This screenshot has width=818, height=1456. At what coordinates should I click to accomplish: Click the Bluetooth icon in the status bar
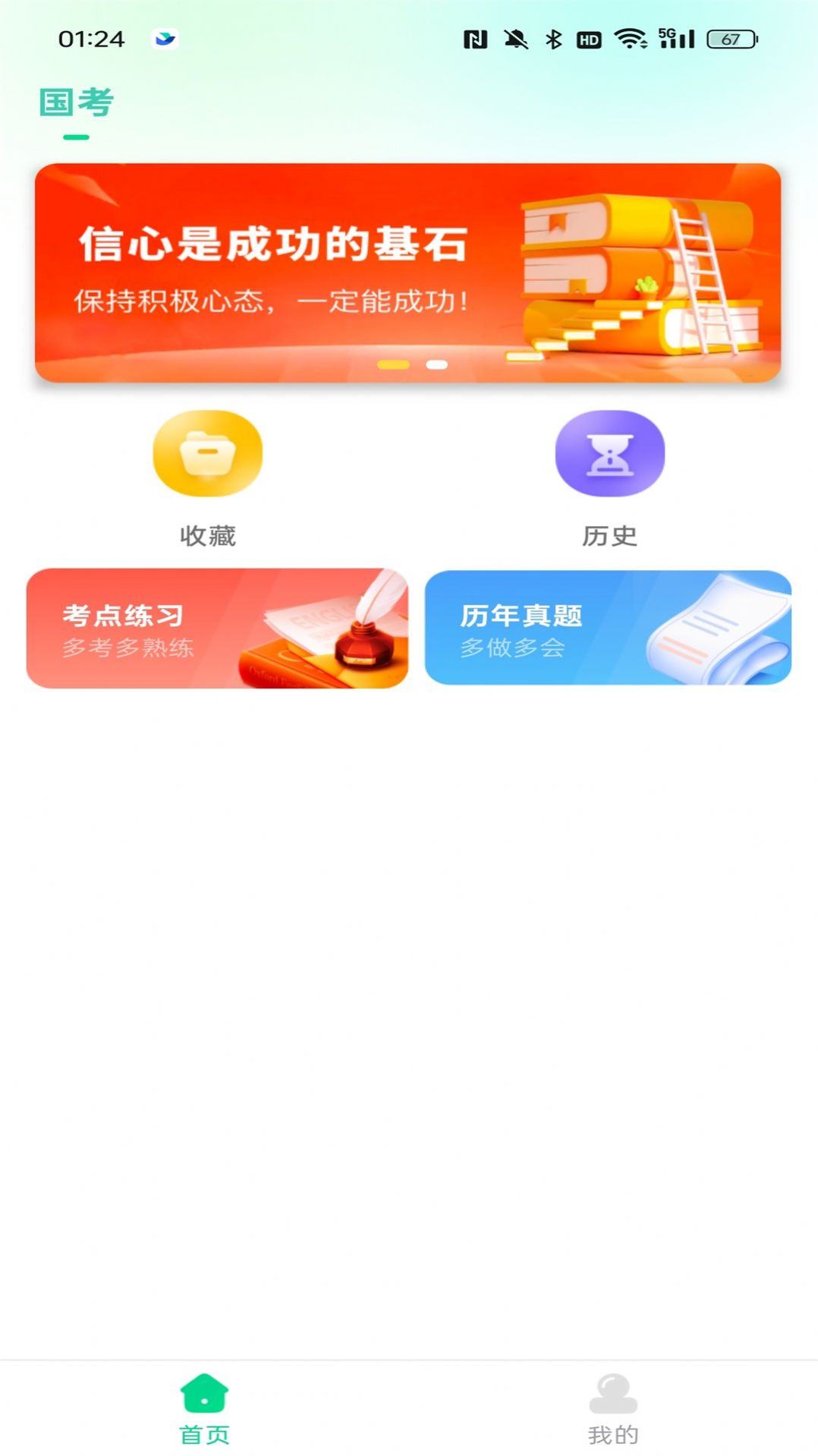[x=552, y=39]
